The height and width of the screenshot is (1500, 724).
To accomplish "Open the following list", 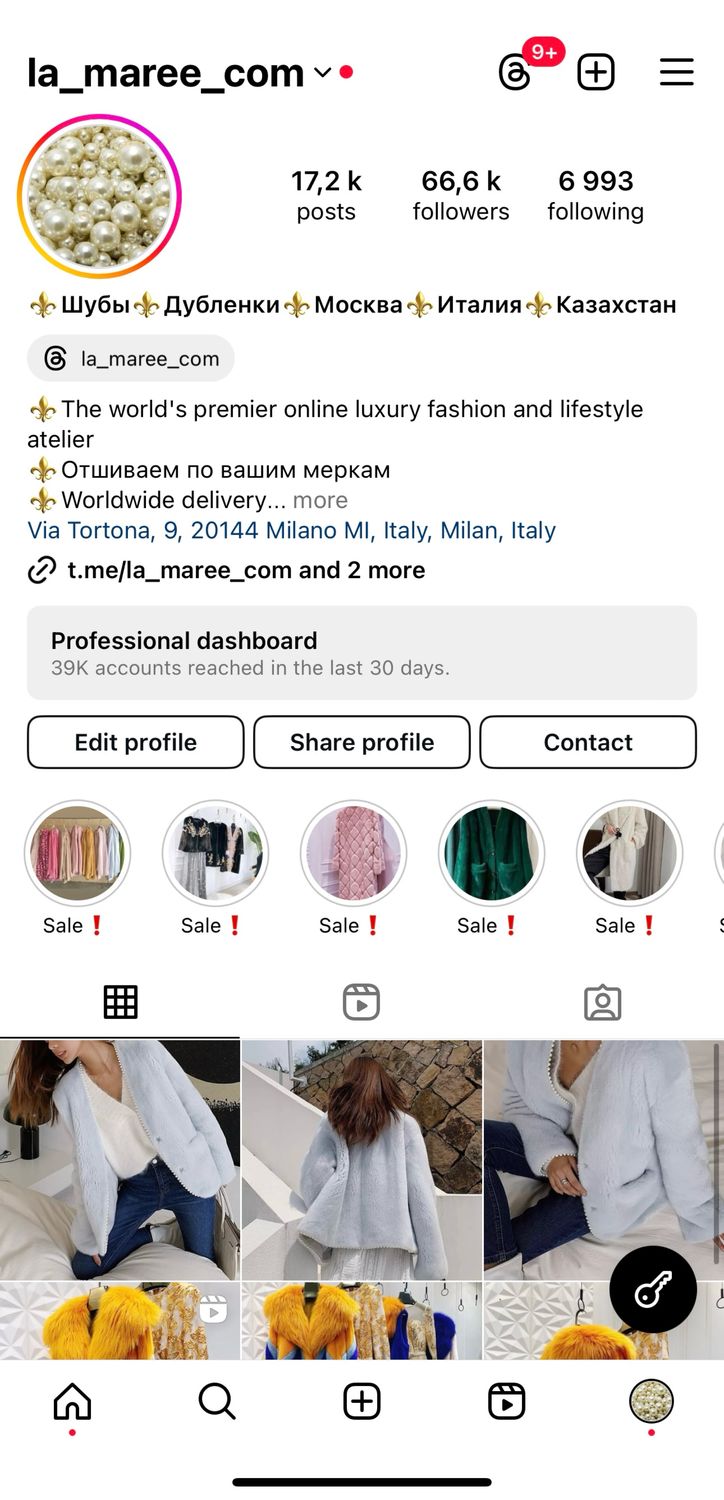I will 596,195.
